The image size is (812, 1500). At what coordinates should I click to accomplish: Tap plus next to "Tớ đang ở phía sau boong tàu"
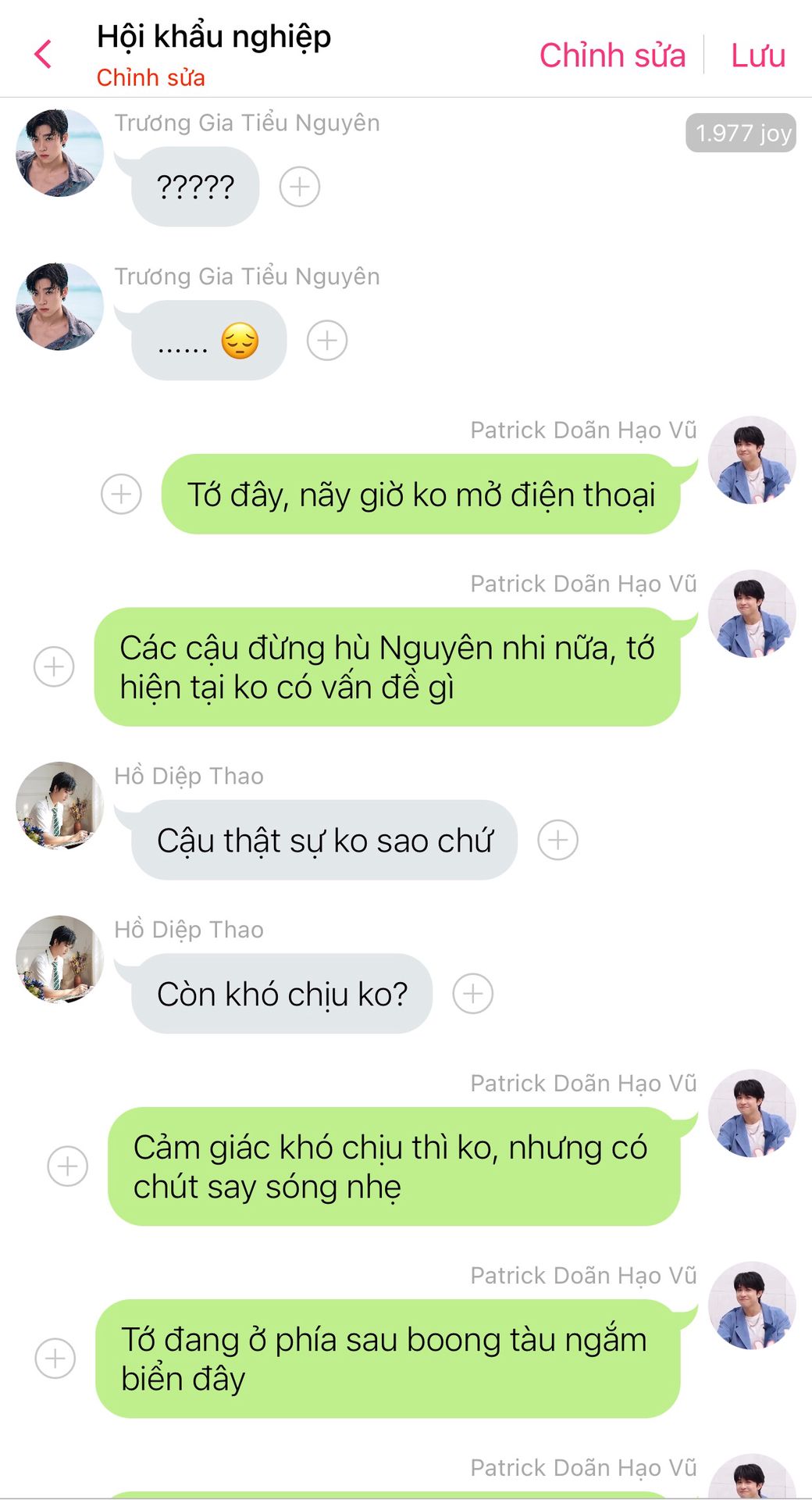click(55, 1359)
